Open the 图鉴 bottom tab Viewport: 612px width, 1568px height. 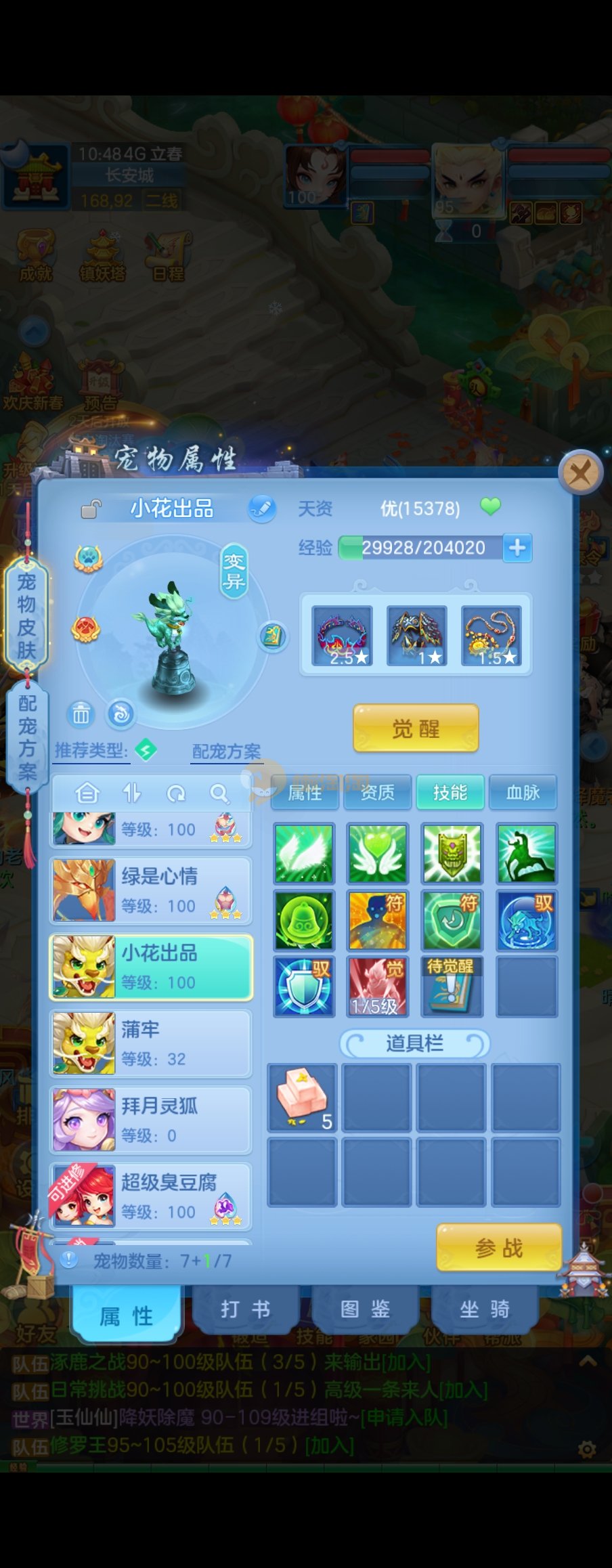[365, 1309]
